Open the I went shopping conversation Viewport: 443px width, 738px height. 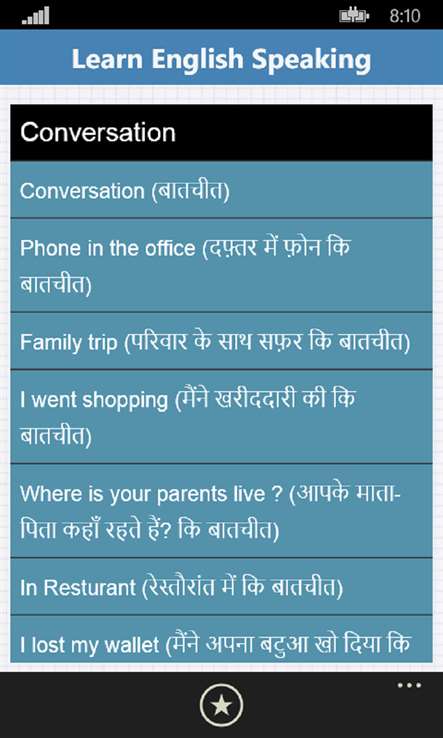(x=221, y=417)
